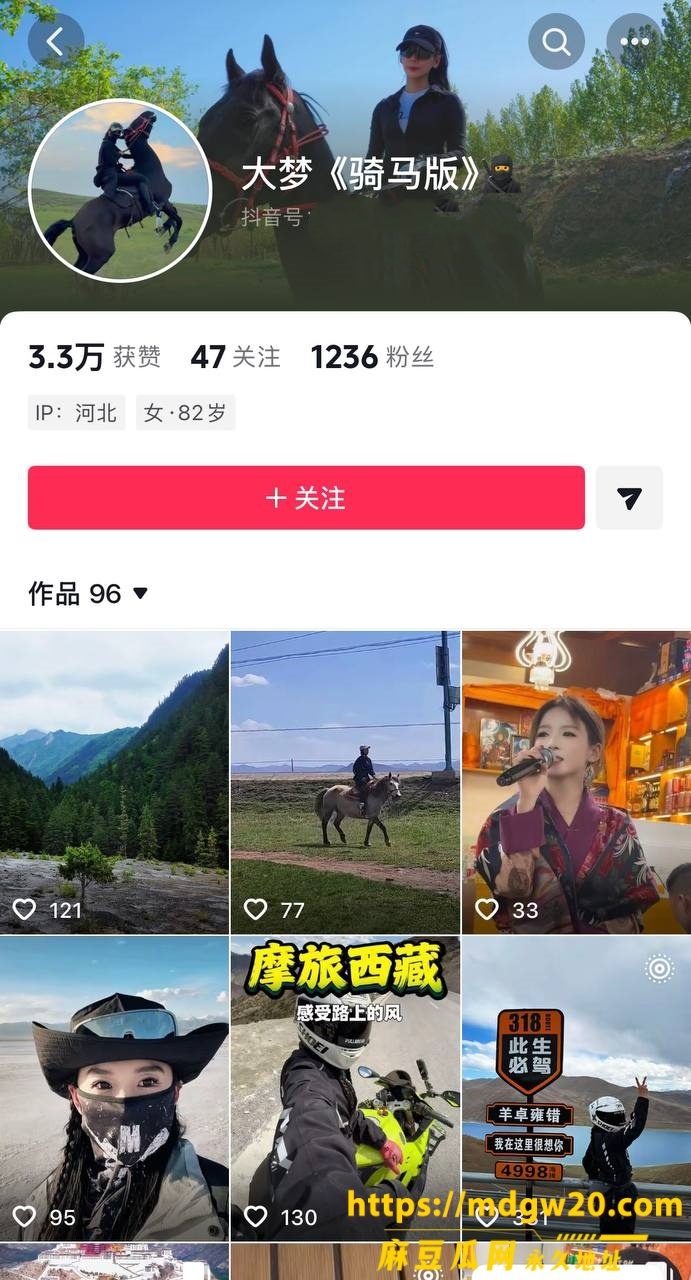Go back using the top-left arrow
This screenshot has height=1280, width=691.
56,41
